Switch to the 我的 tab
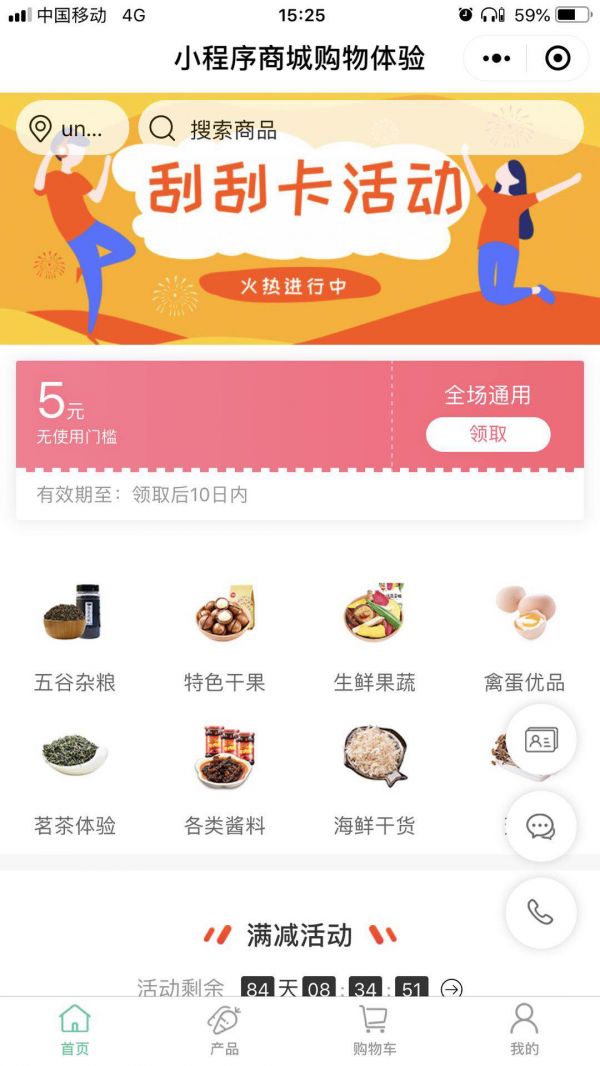 pyautogui.click(x=524, y=1030)
